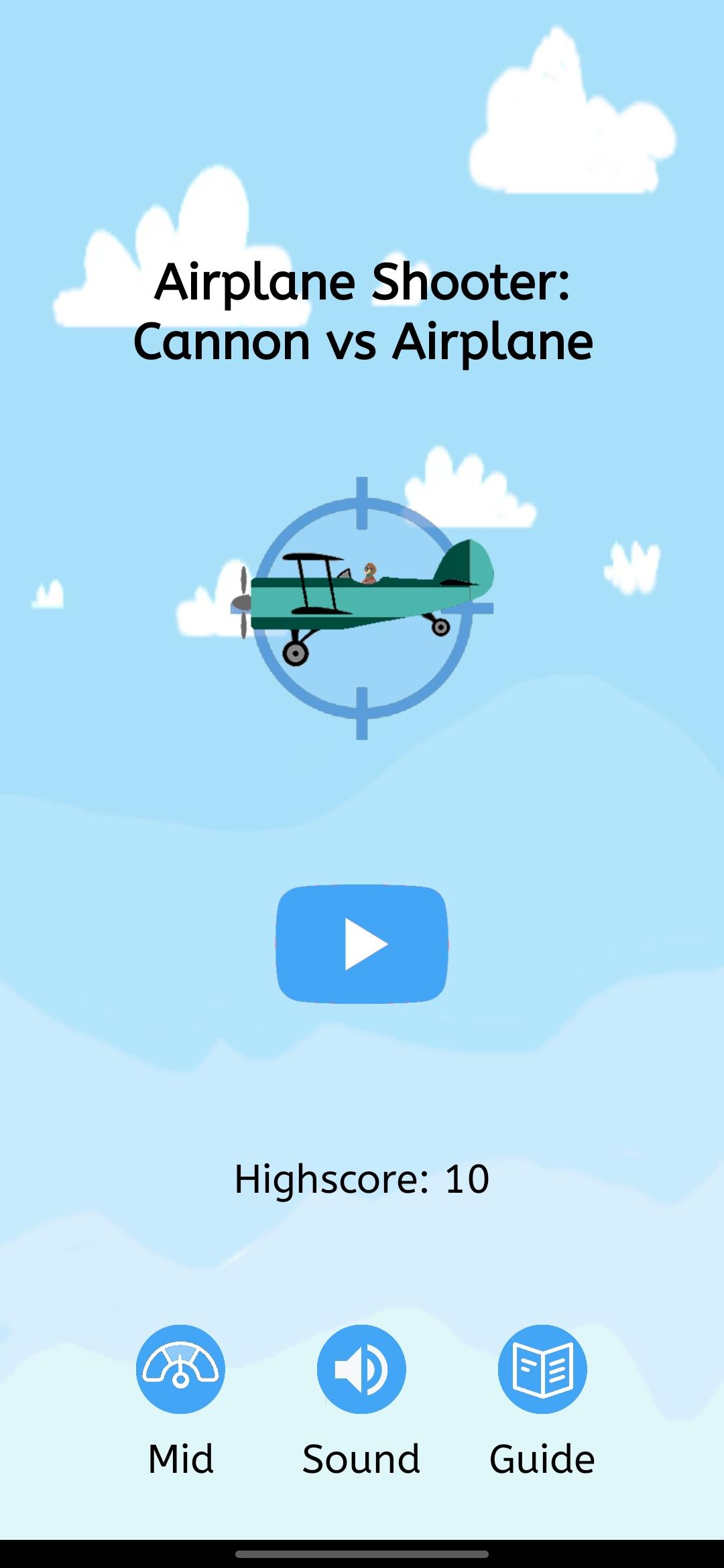Open the Guide book icon
This screenshot has width=724, height=1568.
(542, 1368)
